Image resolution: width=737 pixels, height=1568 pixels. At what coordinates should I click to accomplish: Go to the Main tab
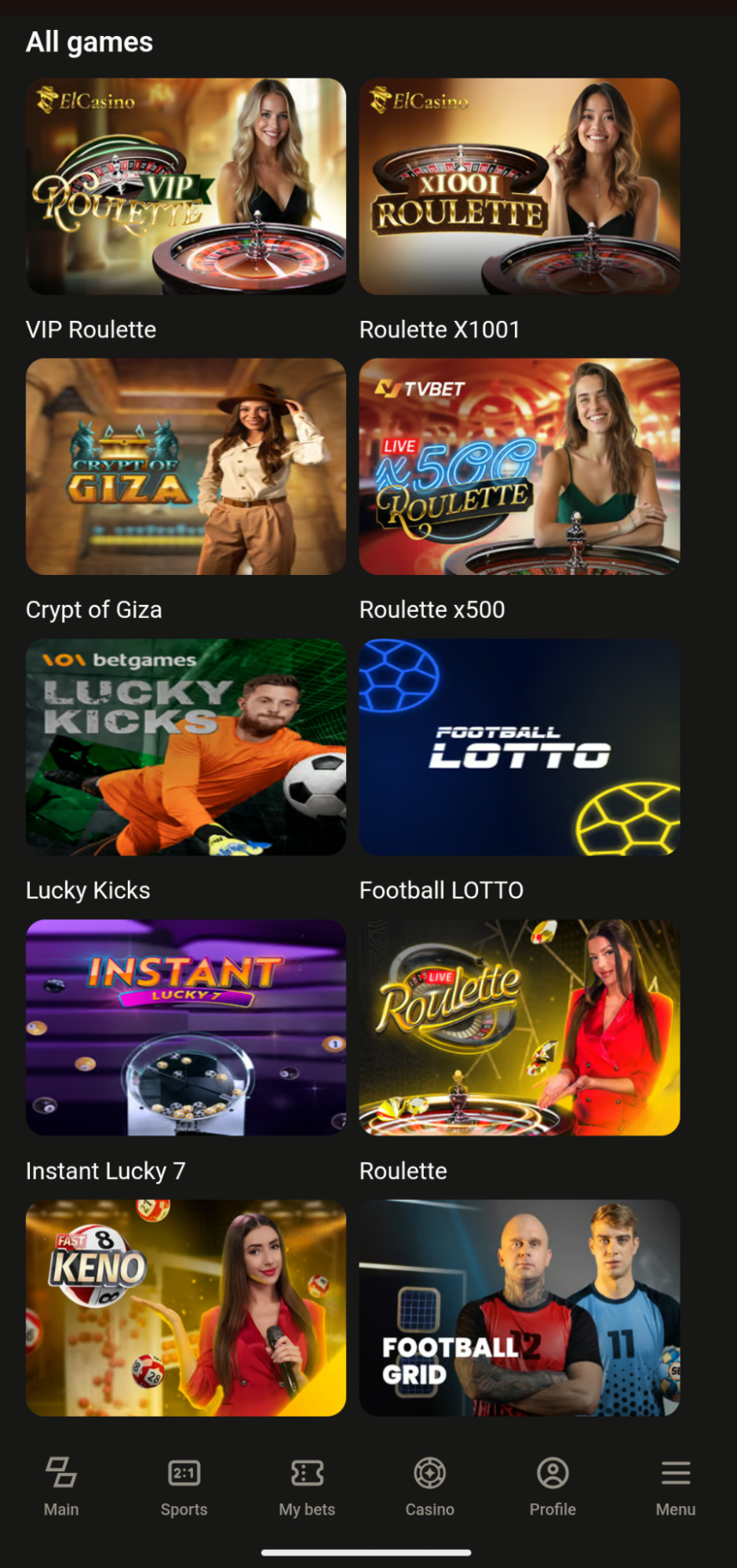pyautogui.click(x=61, y=1486)
